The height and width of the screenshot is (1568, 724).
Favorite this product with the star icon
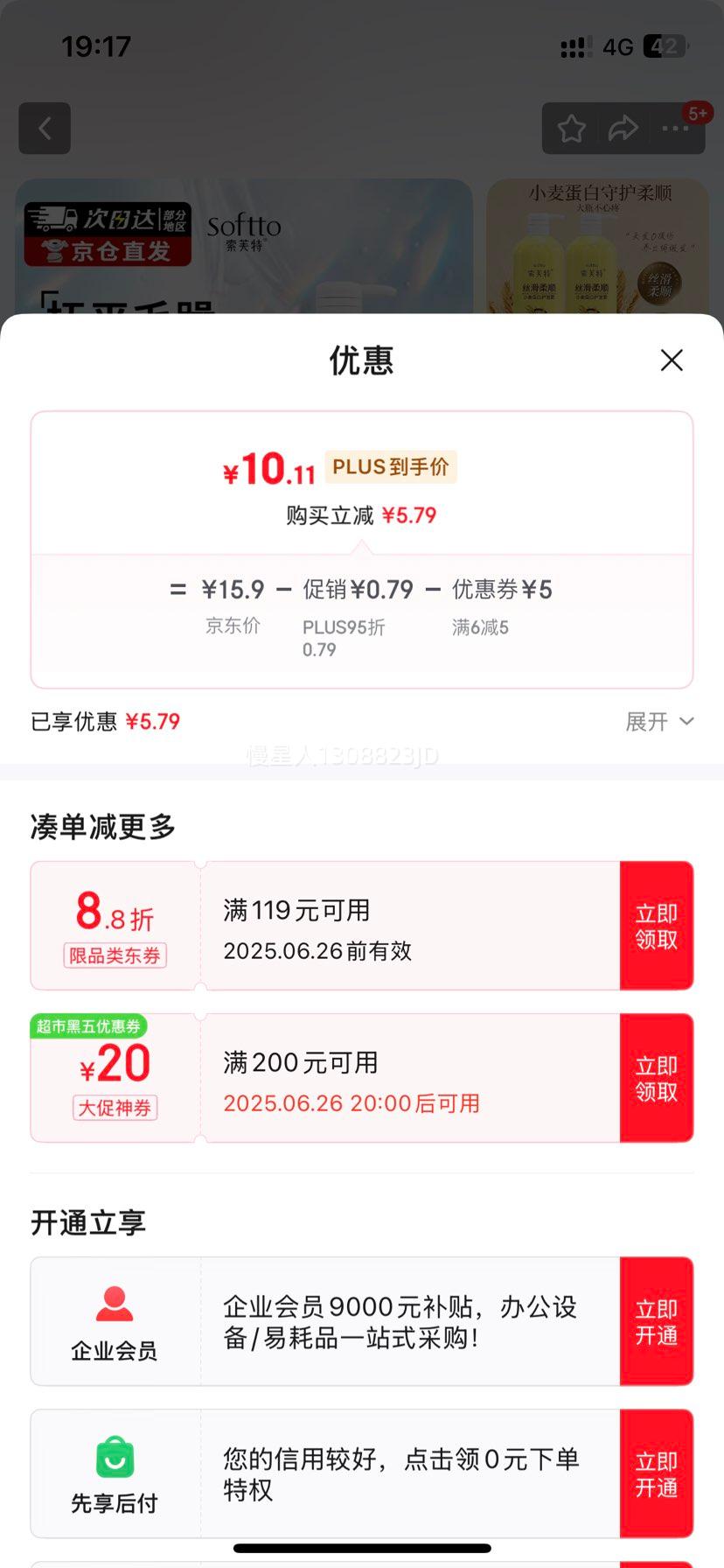click(572, 129)
